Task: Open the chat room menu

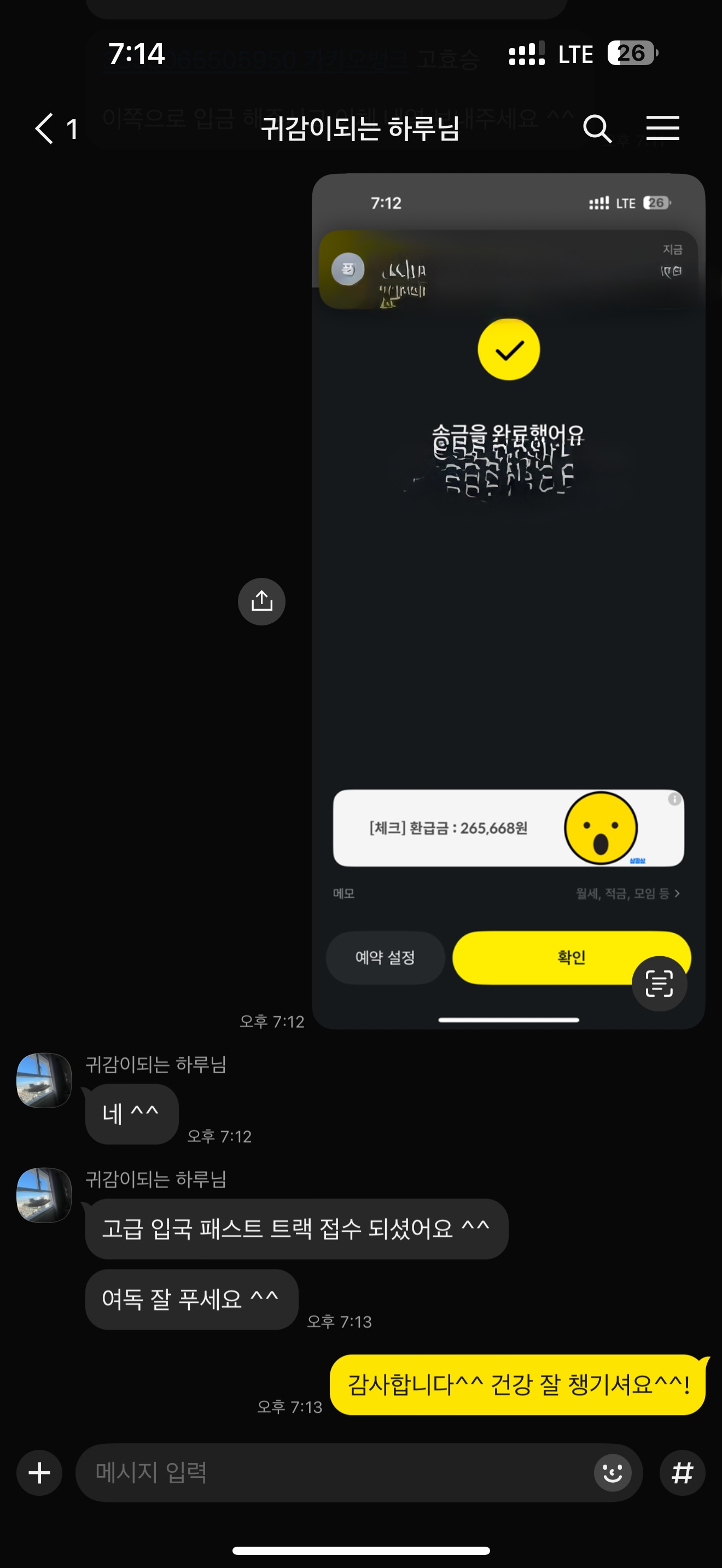Action: click(662, 128)
